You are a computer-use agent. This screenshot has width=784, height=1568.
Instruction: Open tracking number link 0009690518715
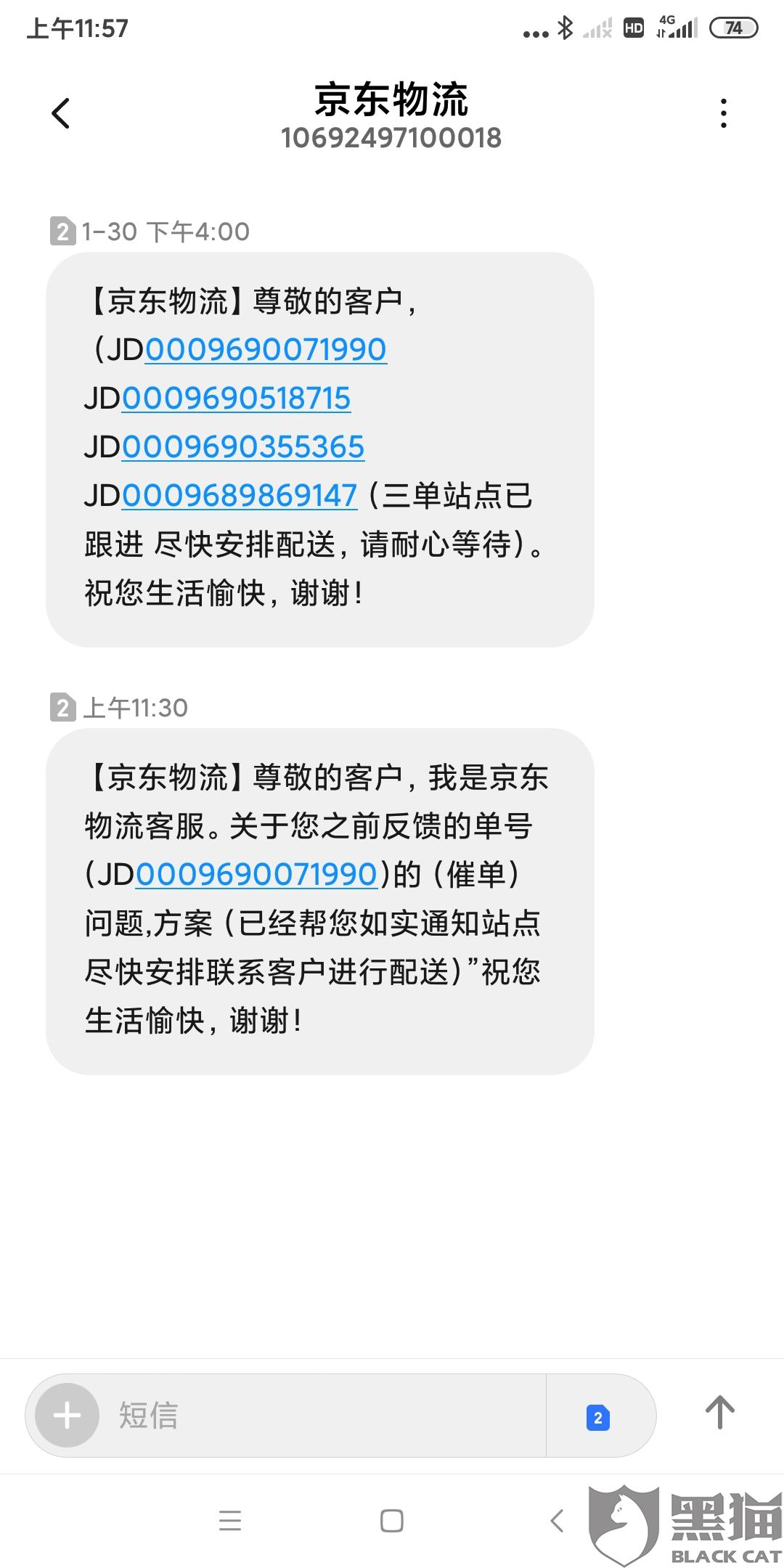[x=236, y=399]
